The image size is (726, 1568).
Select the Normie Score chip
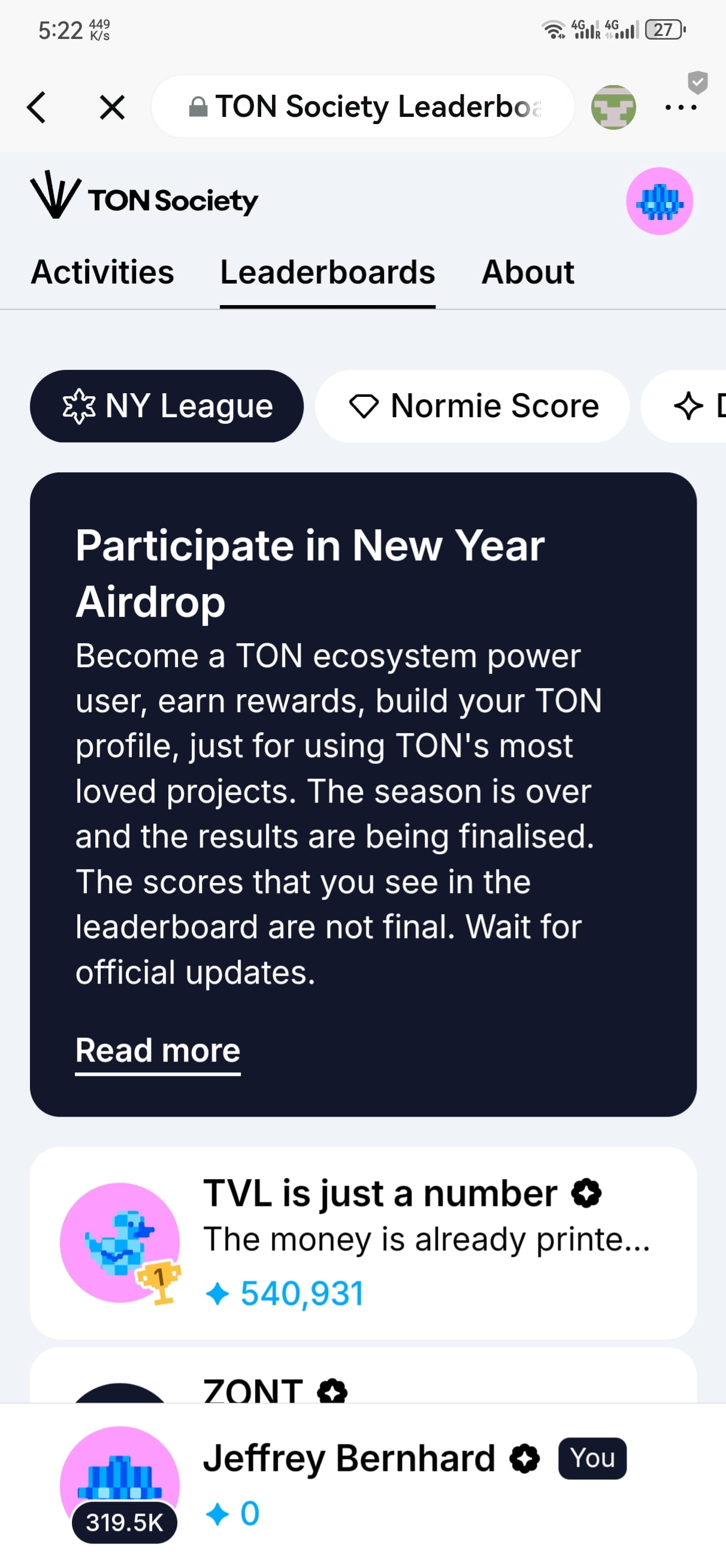point(472,406)
